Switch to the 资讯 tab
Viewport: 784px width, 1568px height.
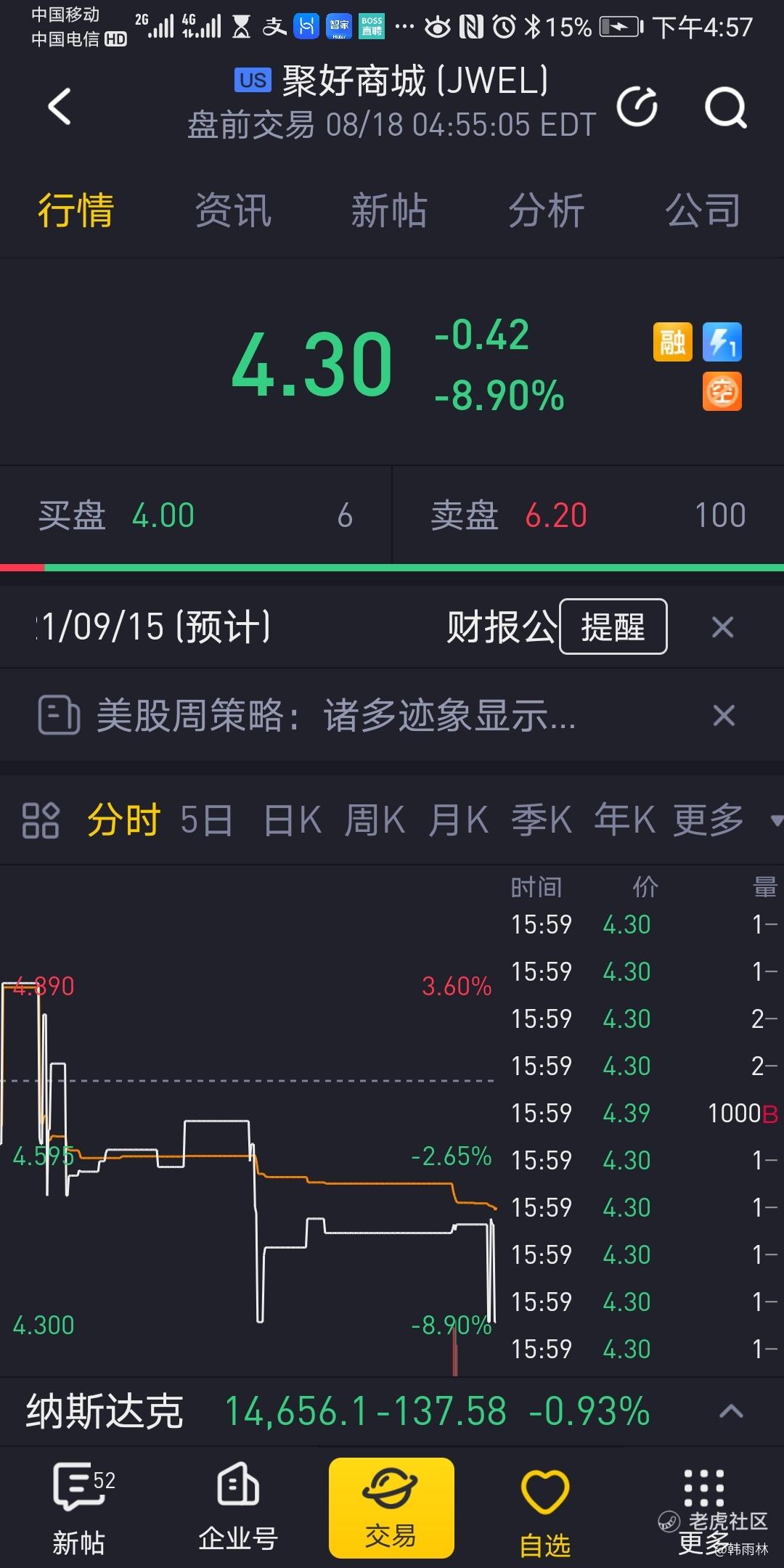(233, 211)
